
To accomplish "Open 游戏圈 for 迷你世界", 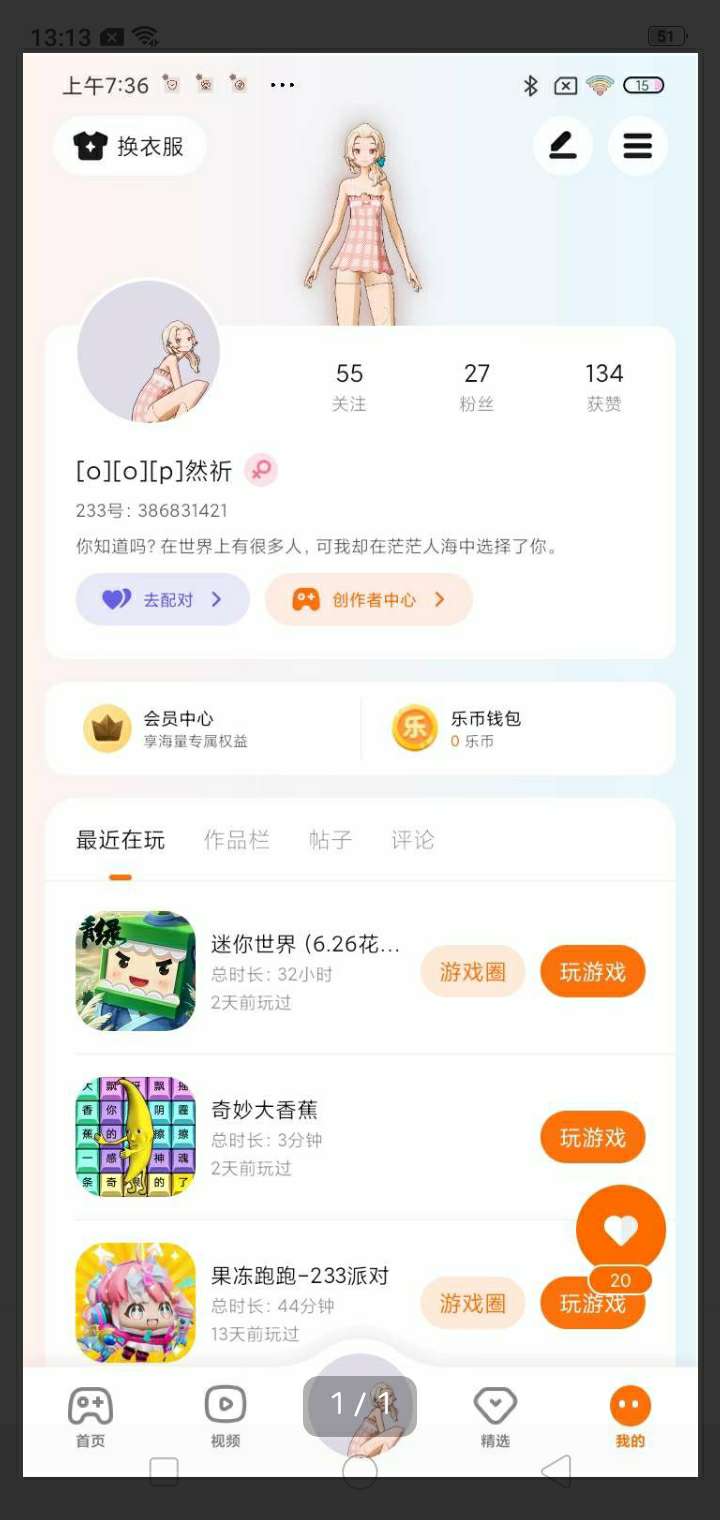I will tap(472, 971).
